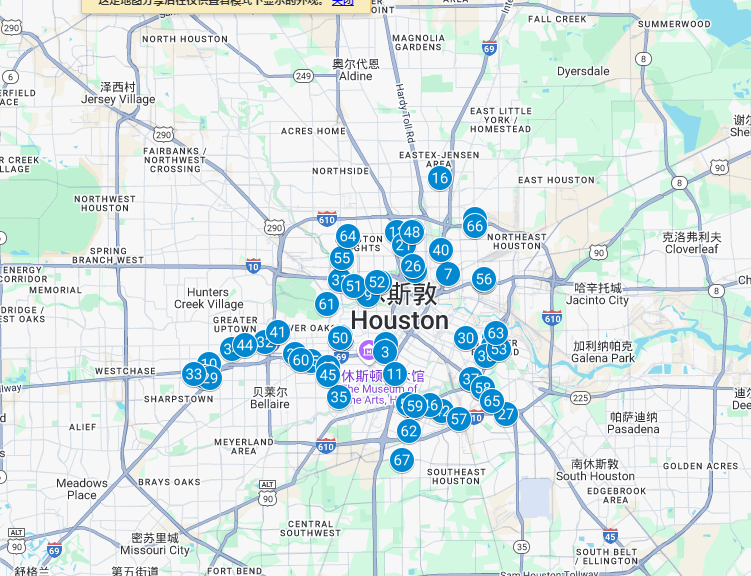751x576 pixels.
Task: Tap marker 64 on the map
Action: [347, 237]
